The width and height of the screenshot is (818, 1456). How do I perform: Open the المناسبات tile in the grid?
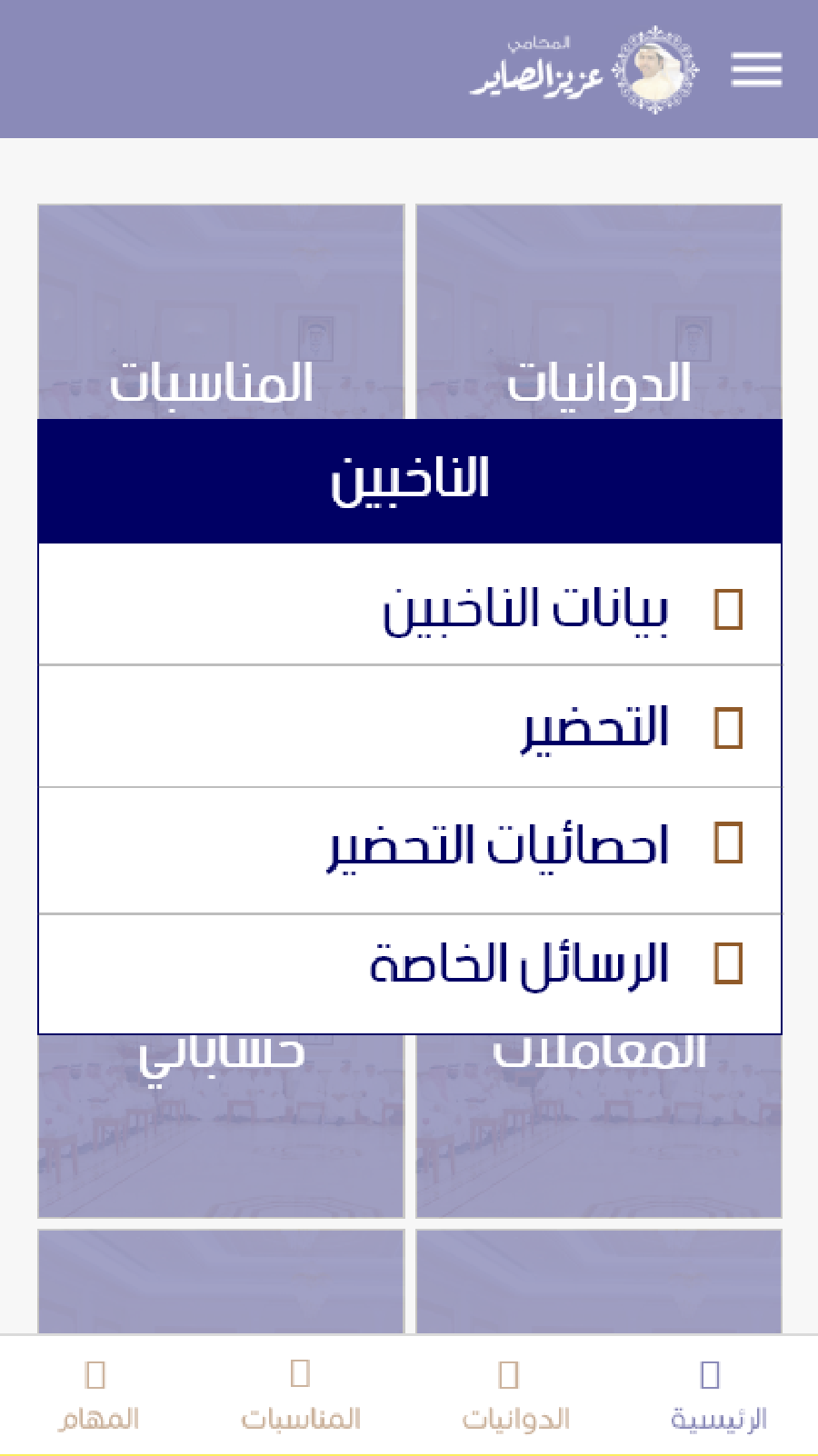pos(221,312)
